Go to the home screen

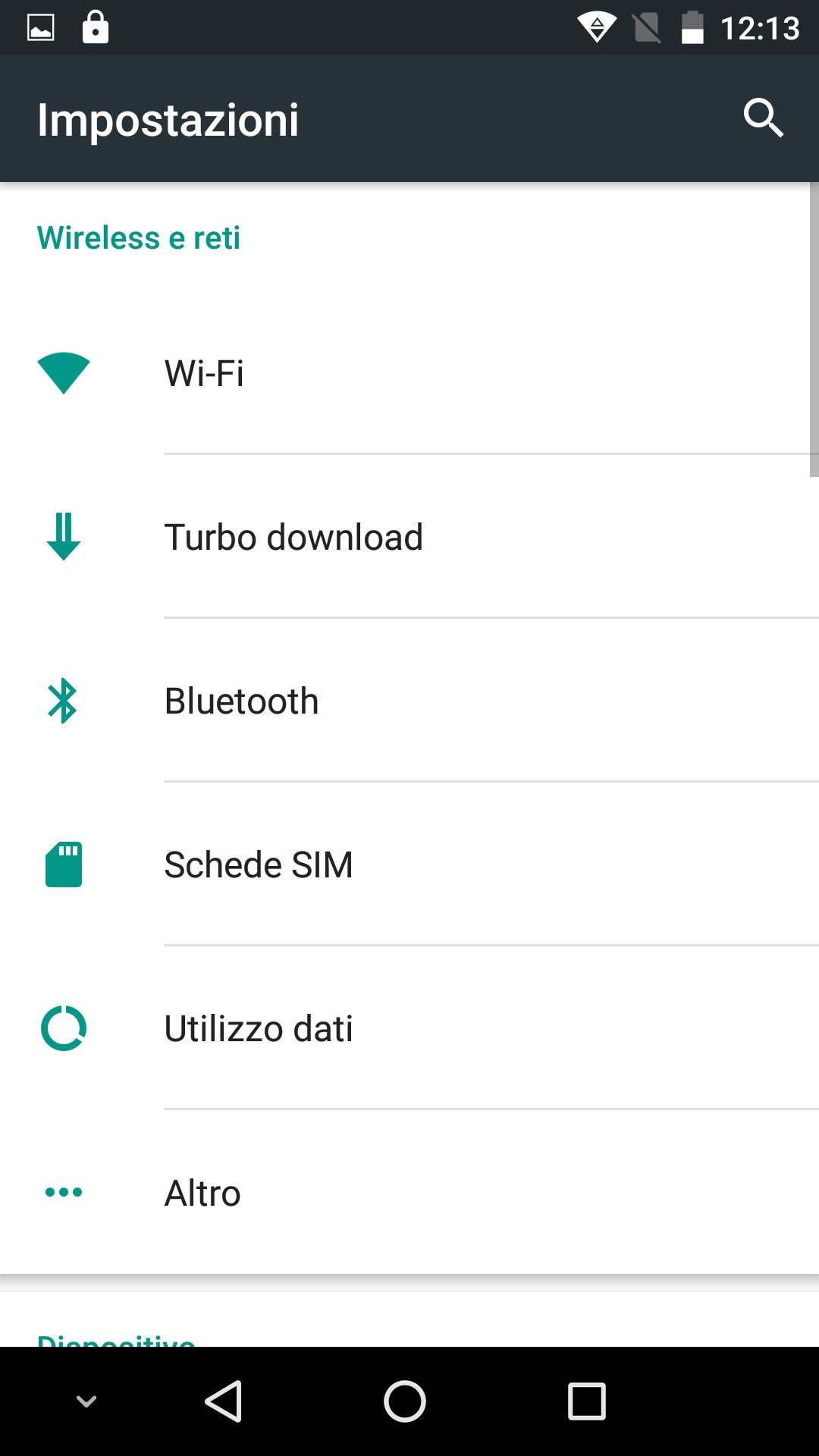point(405,1401)
